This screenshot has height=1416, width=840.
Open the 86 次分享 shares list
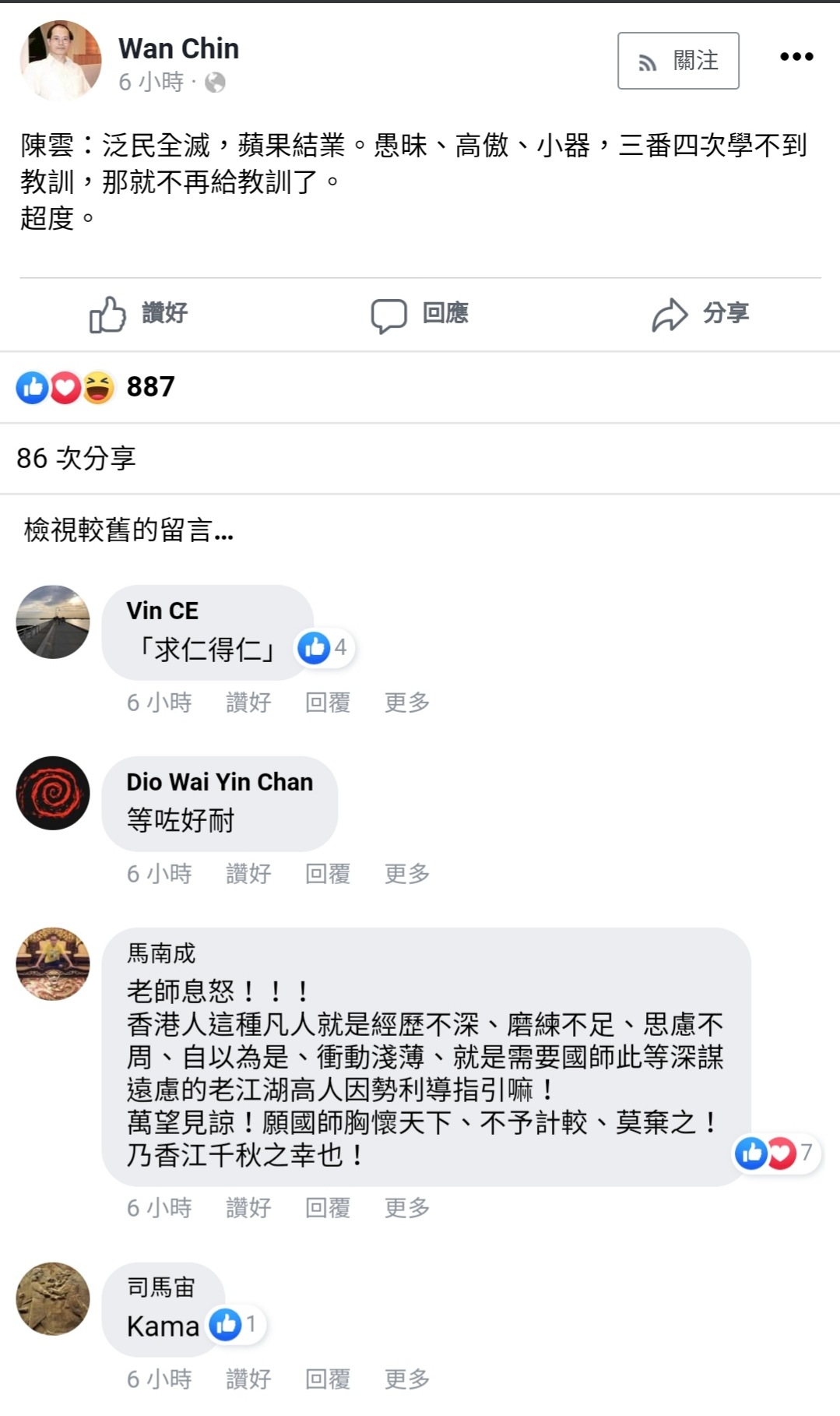coord(76,458)
